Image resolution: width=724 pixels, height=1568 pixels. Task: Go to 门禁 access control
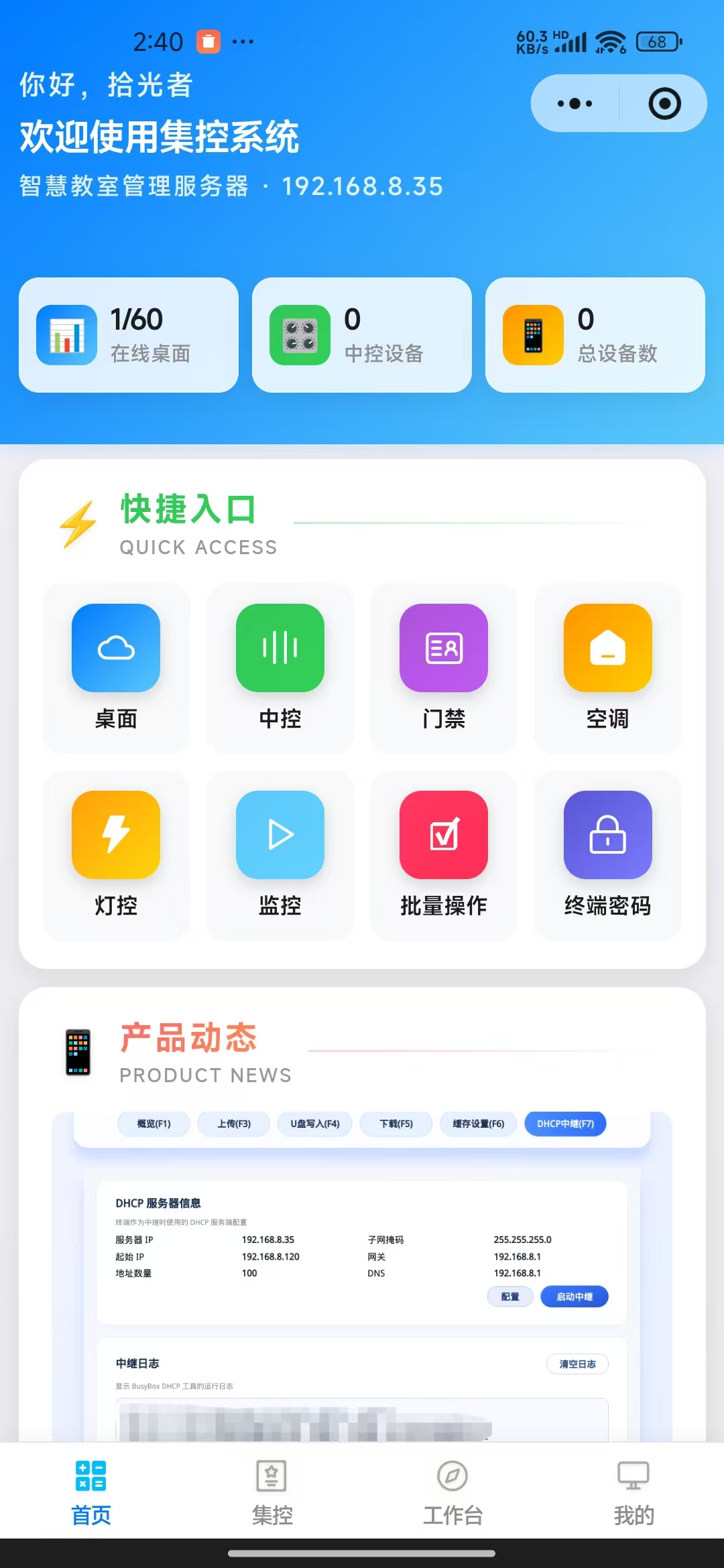pyautogui.click(x=444, y=667)
